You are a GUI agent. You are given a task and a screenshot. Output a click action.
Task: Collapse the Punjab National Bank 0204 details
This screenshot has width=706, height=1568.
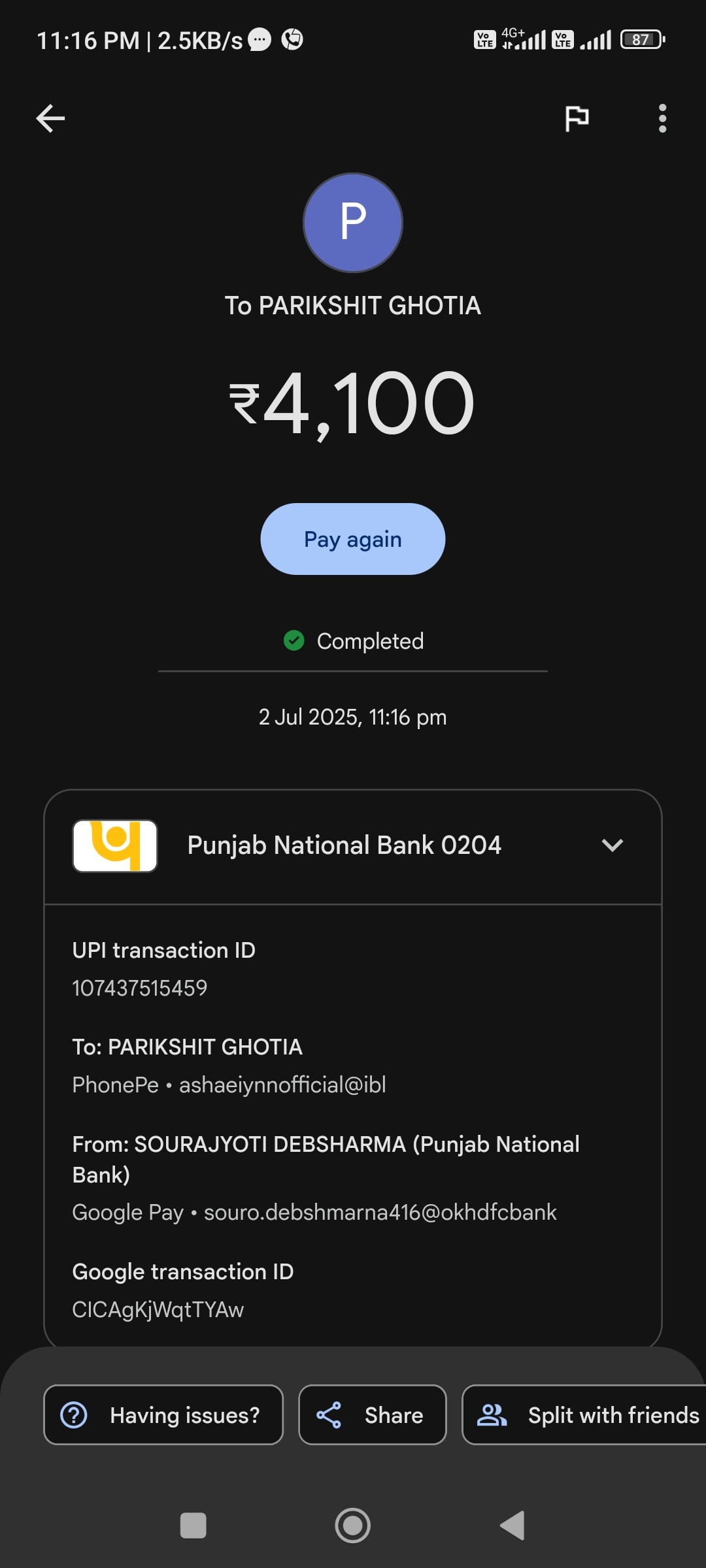pos(613,845)
